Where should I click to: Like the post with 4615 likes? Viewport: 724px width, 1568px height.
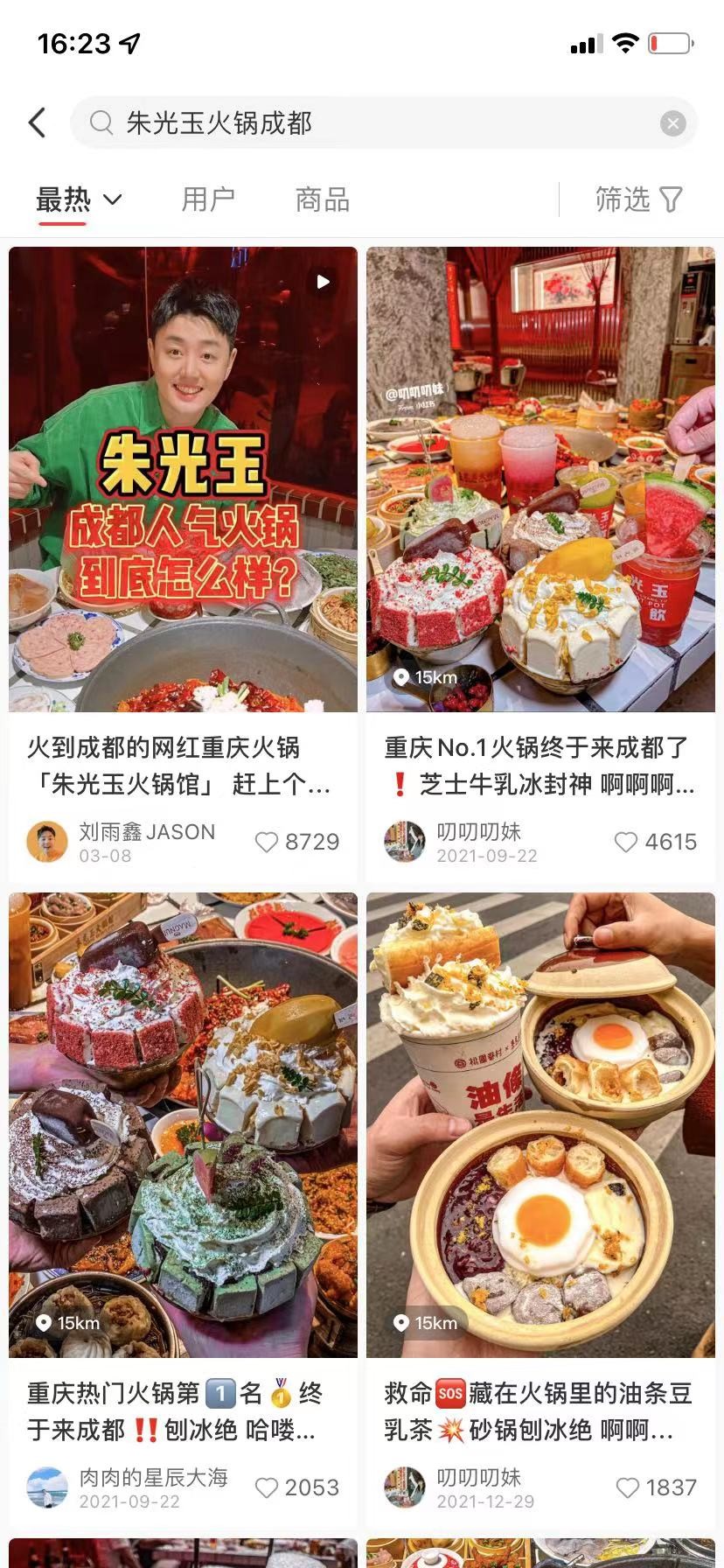tap(626, 842)
